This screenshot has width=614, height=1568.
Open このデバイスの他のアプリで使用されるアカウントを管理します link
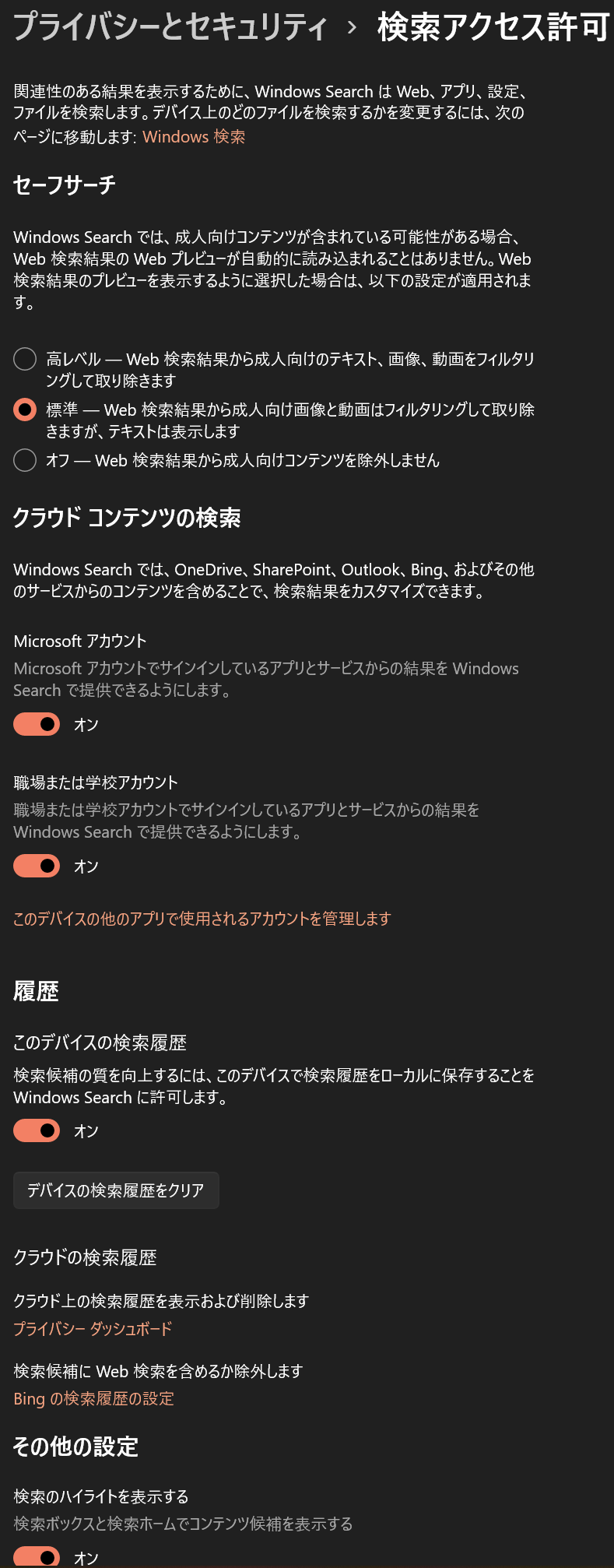pyautogui.click(x=202, y=919)
